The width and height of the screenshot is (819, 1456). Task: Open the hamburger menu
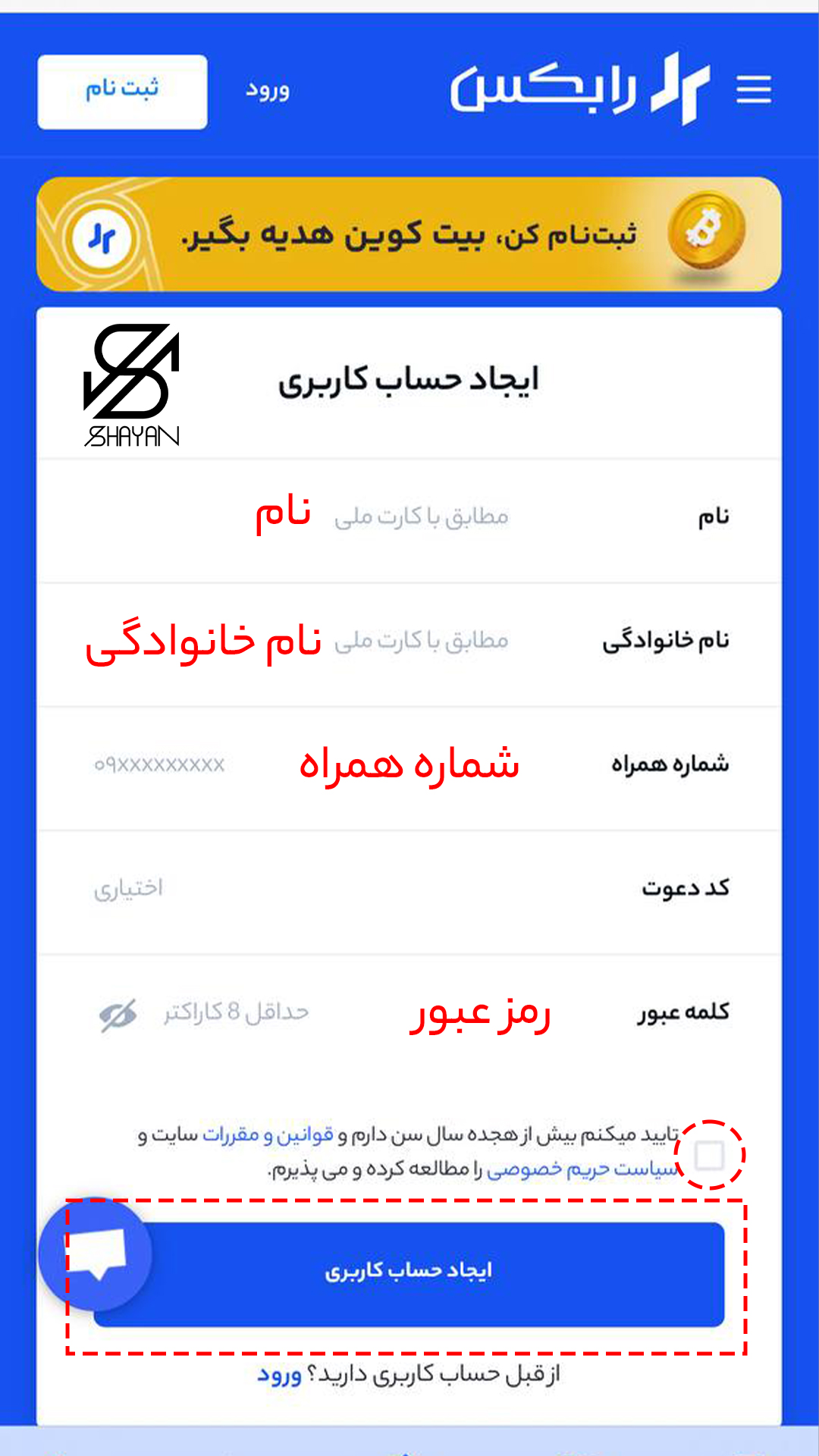pyautogui.click(x=753, y=89)
